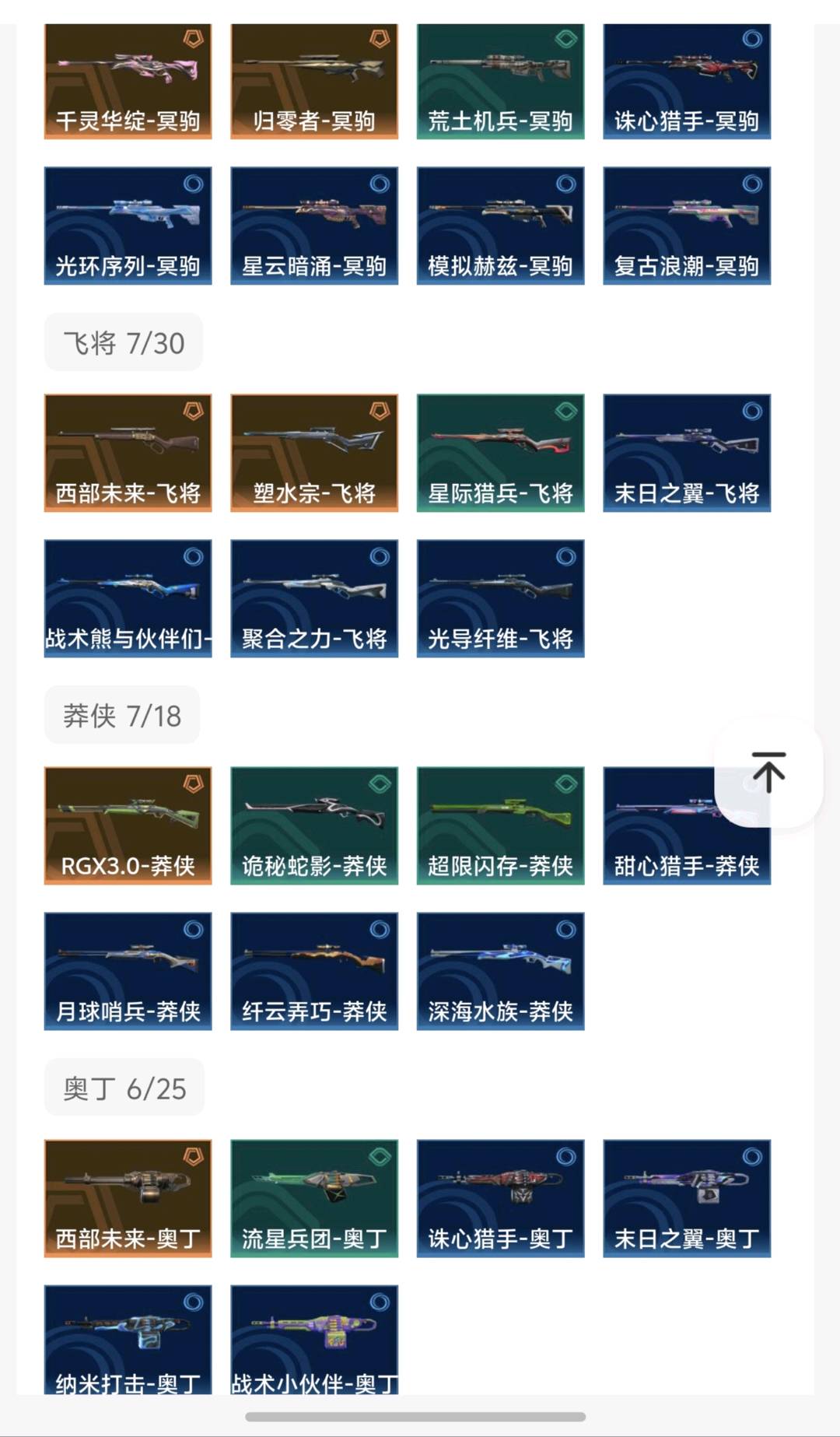840x1437 pixels.
Task: View the 深海水族-莽侠 skin tile
Action: [x=500, y=971]
